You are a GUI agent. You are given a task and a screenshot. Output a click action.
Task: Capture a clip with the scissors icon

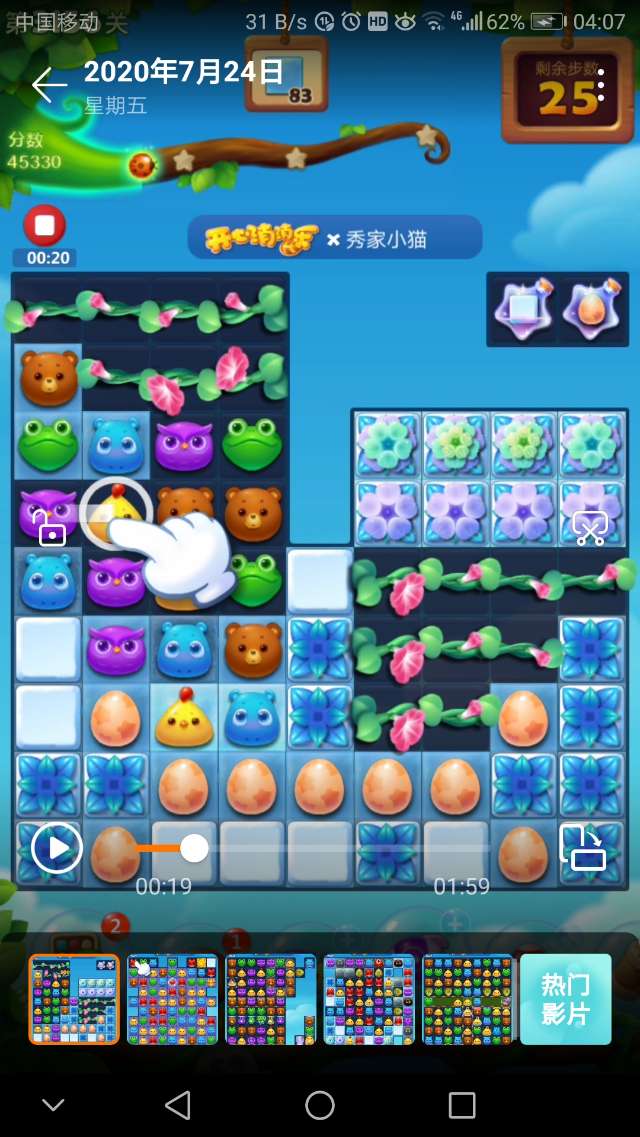pos(590,527)
